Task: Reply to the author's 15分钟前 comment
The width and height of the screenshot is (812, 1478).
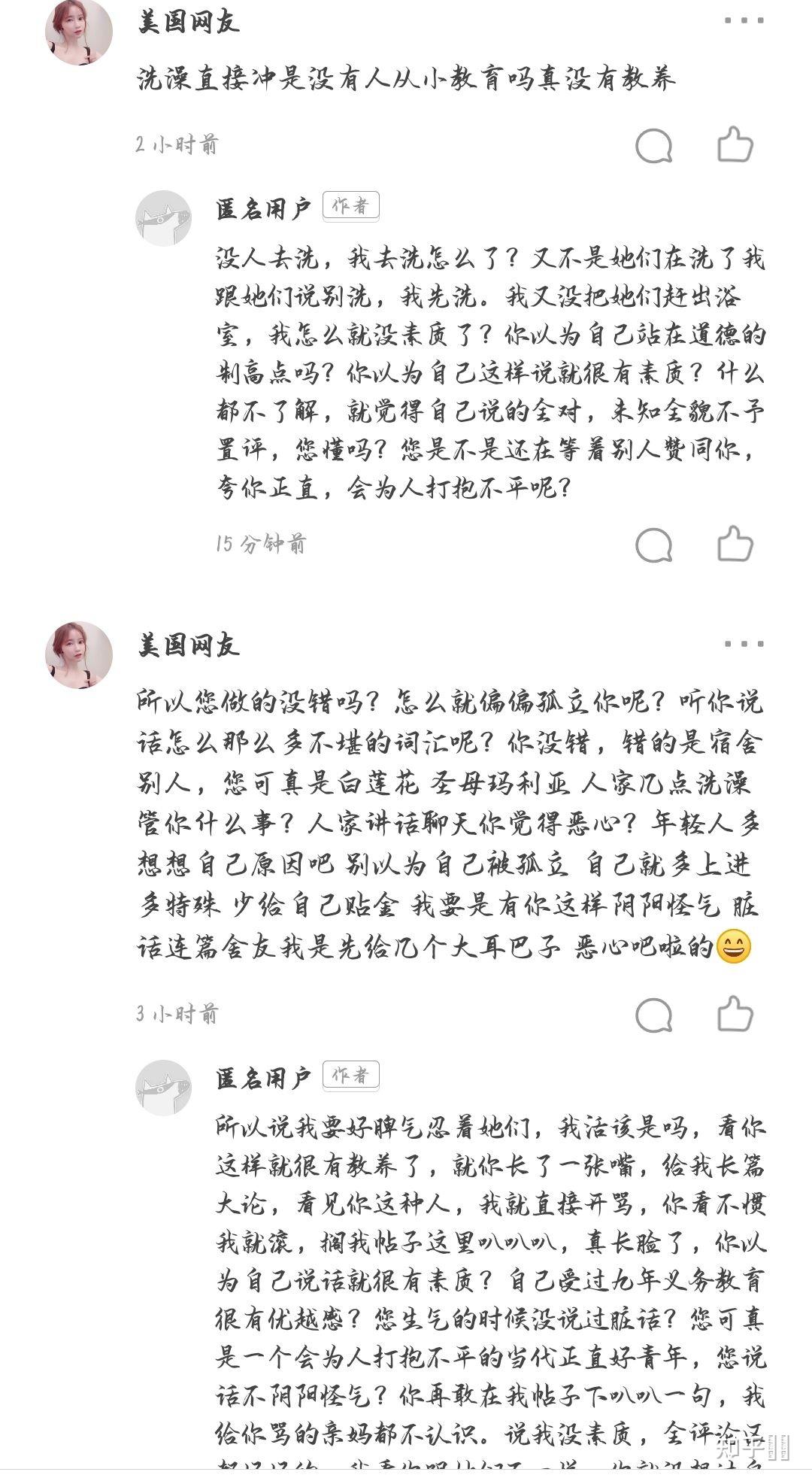Action: click(653, 545)
